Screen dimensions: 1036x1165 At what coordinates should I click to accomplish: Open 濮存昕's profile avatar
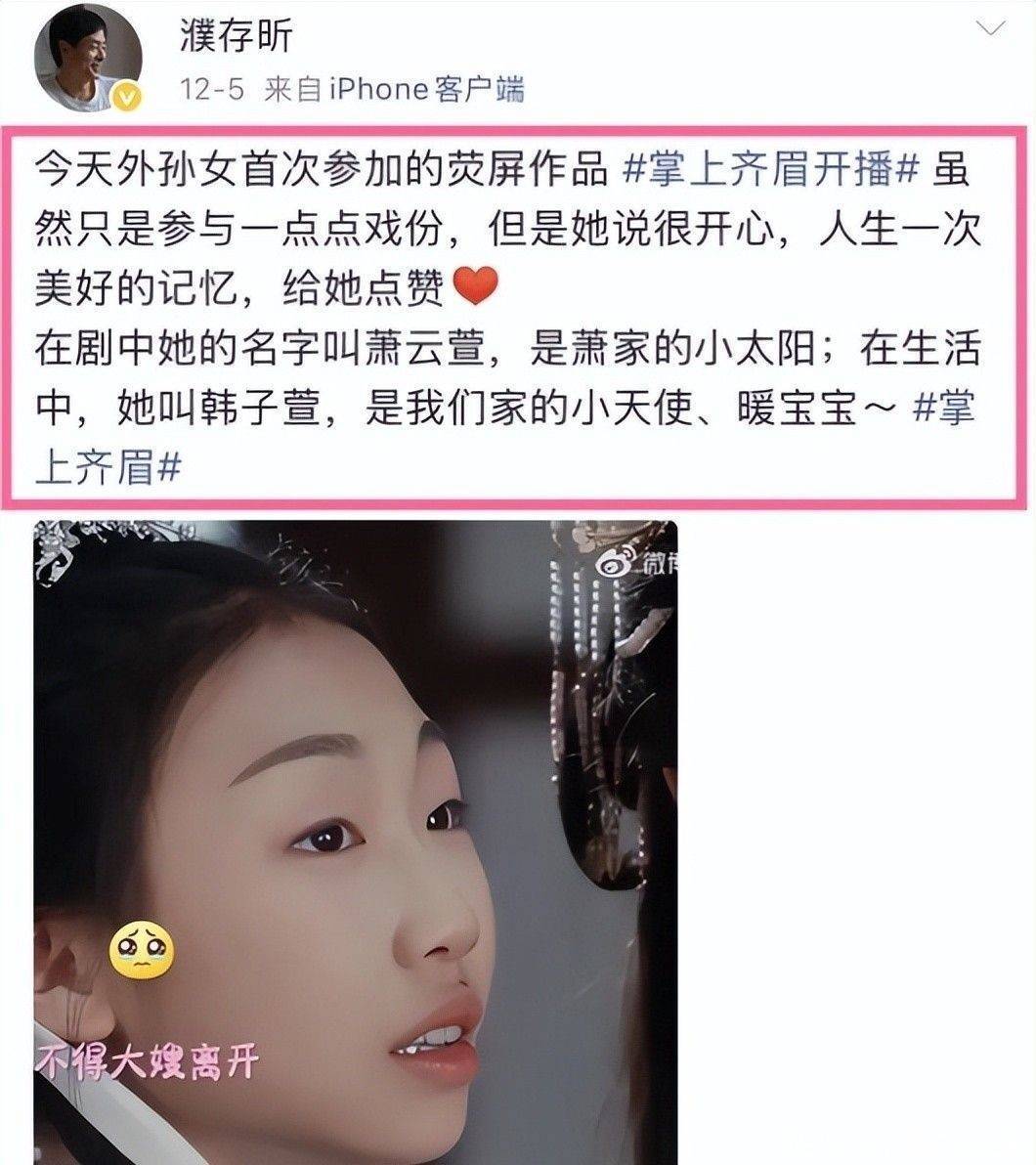tap(89, 61)
